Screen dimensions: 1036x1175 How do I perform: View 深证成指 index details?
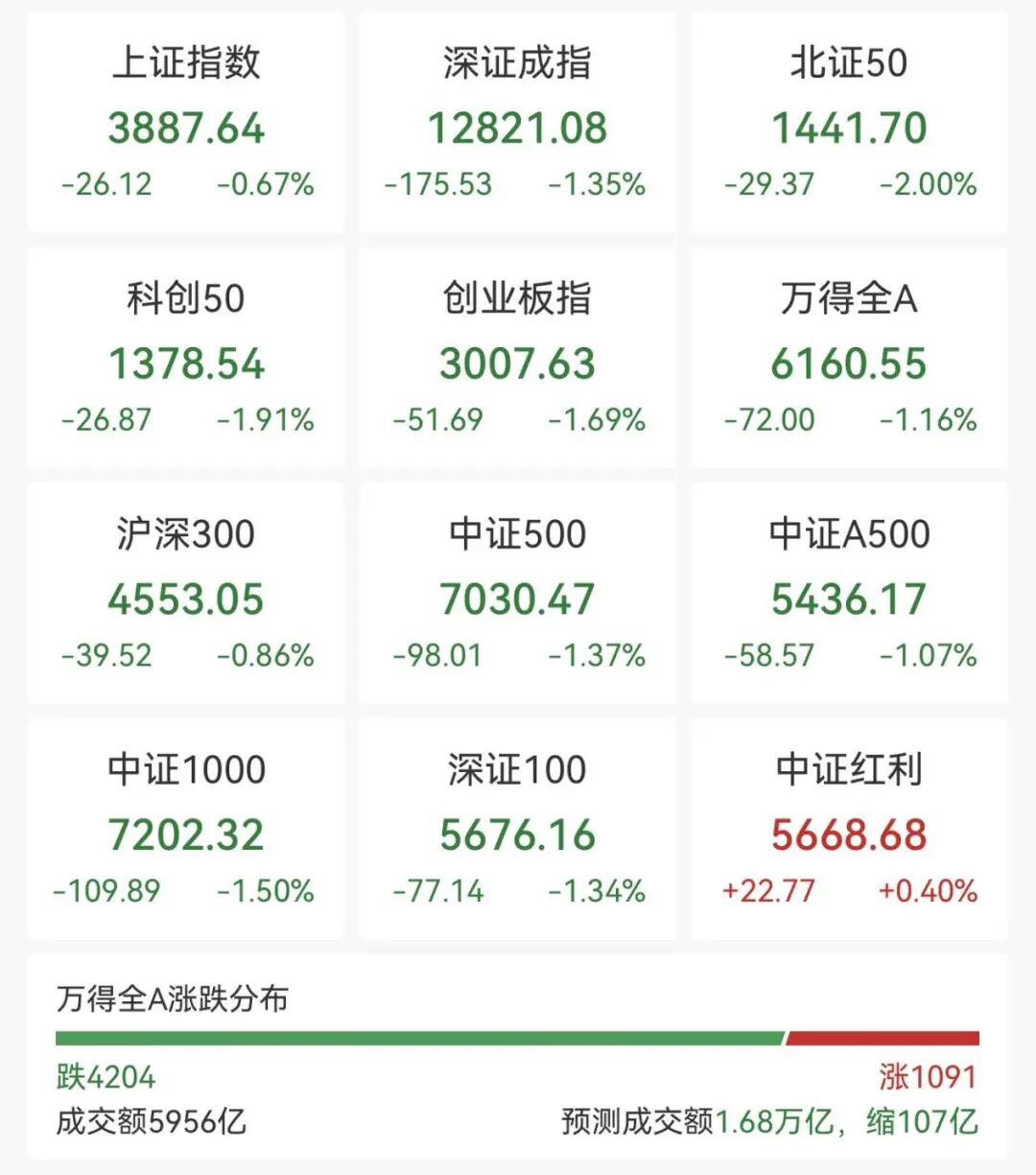(x=517, y=123)
